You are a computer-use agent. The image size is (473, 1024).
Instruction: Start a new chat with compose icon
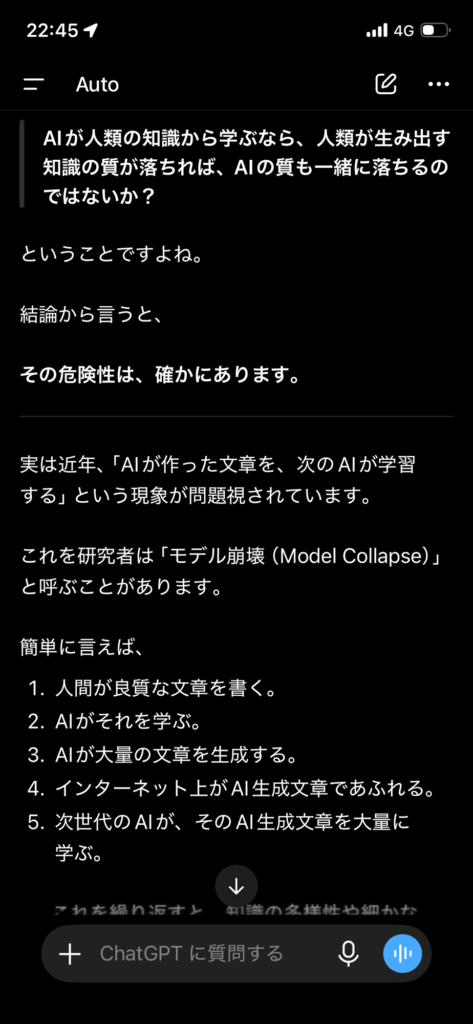click(x=385, y=84)
